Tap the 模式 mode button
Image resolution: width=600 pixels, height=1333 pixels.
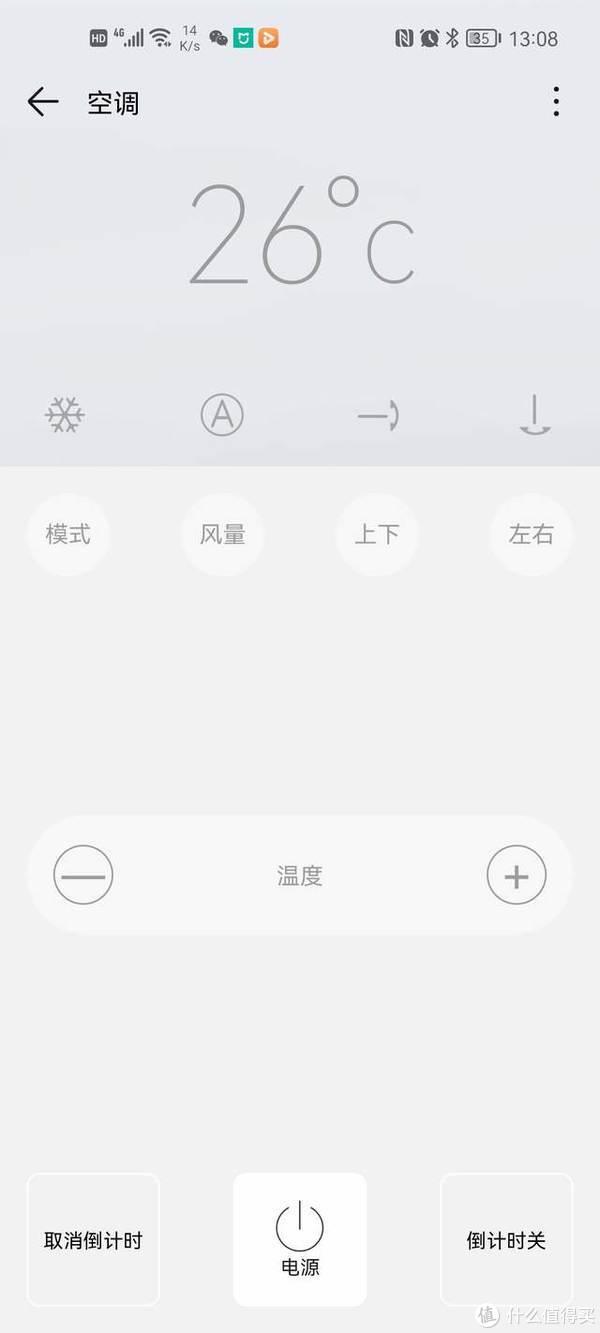[x=68, y=534]
